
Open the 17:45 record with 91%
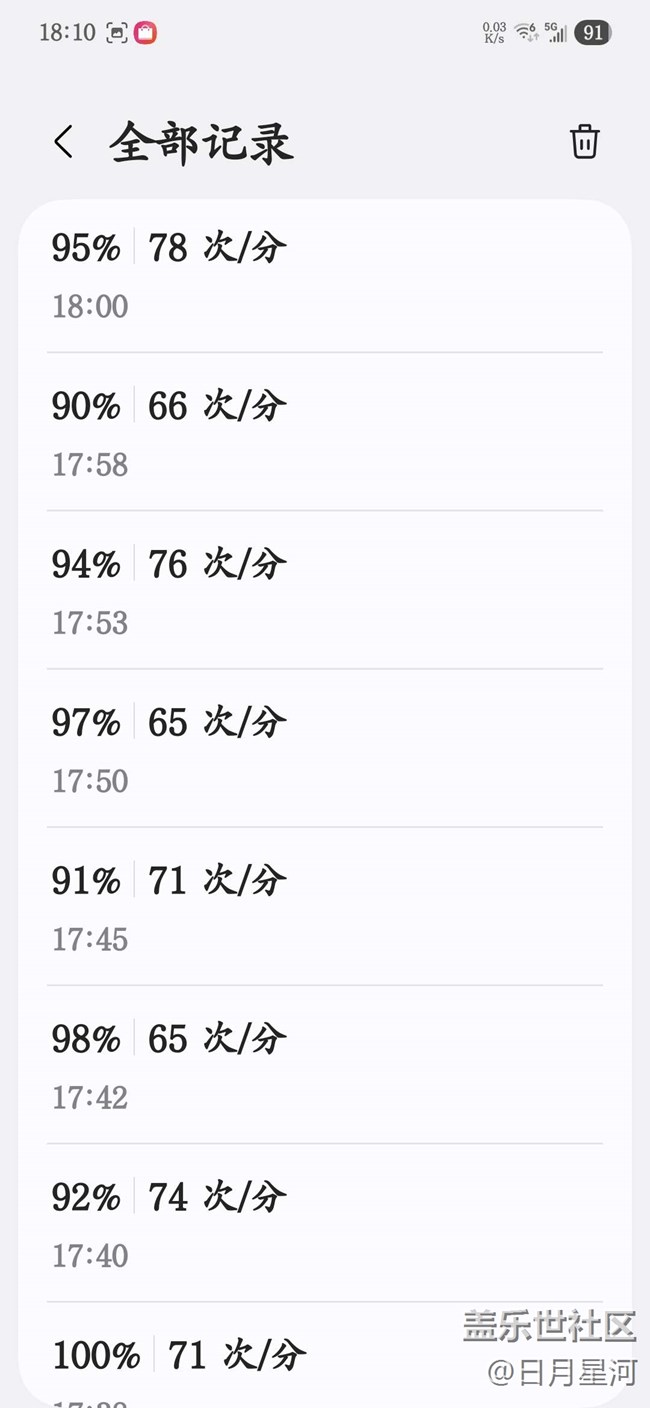pyautogui.click(x=324, y=907)
